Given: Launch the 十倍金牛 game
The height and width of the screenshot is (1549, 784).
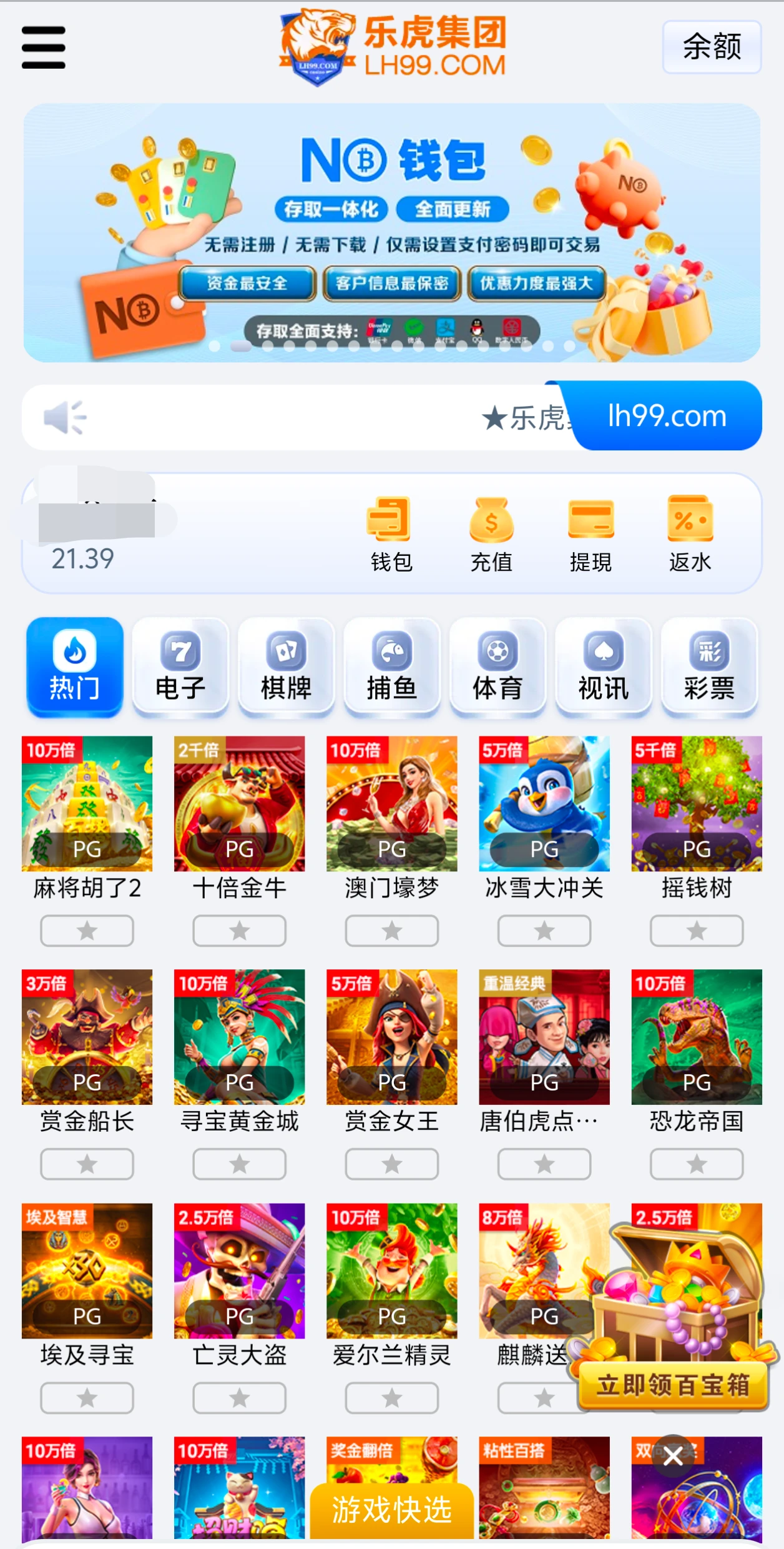Looking at the screenshot, I should (239, 804).
